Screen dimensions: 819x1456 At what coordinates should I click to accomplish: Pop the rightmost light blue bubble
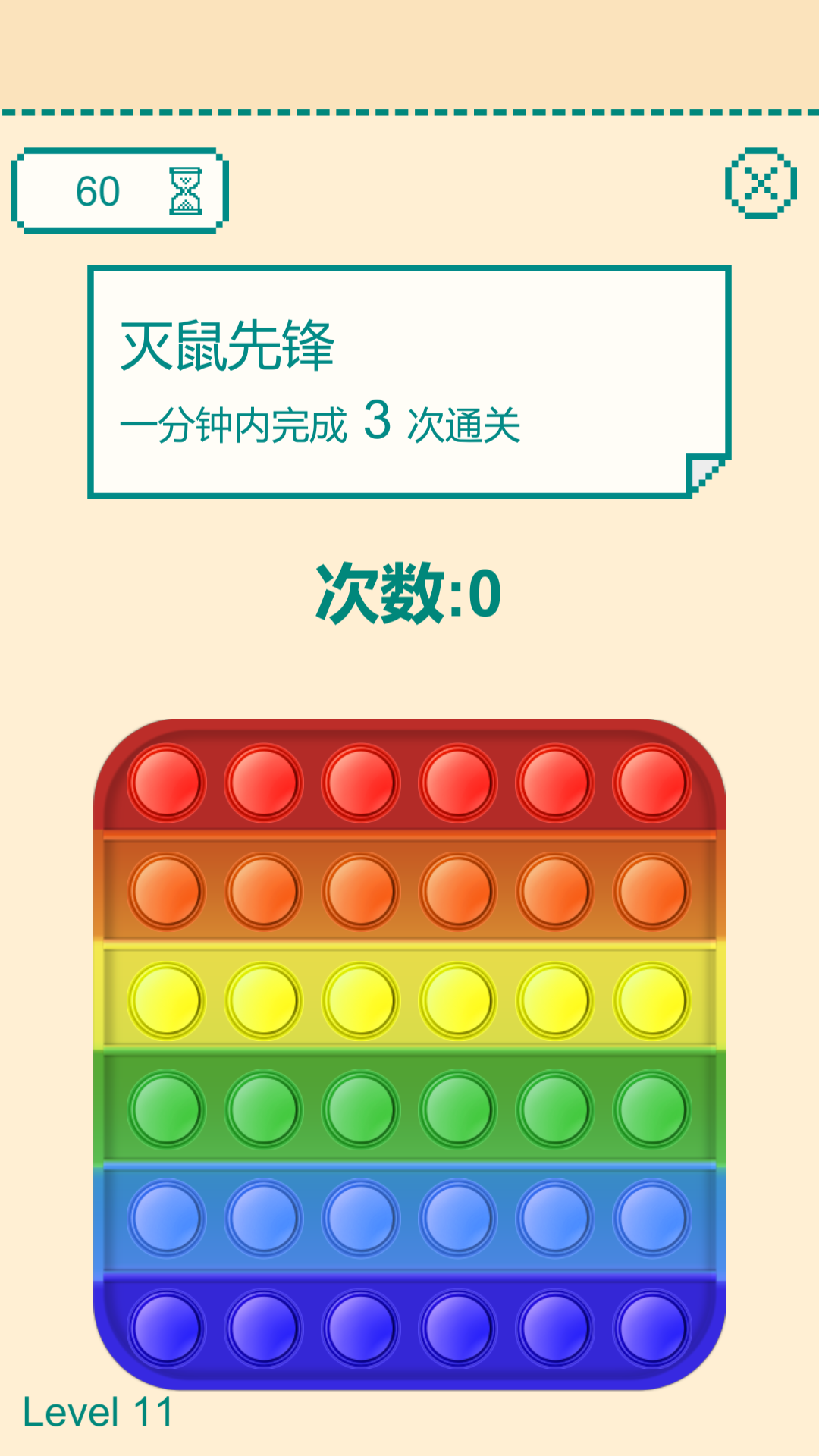pos(652,1219)
